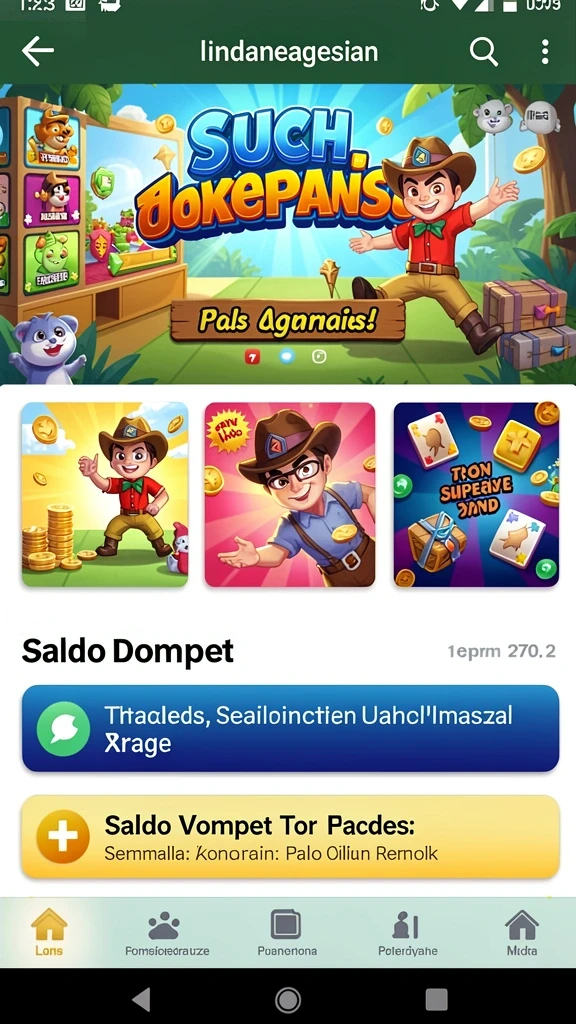Viewport: 576px width, 1024px height.
Task: Switch to the Poanenona tab
Action: [287, 932]
